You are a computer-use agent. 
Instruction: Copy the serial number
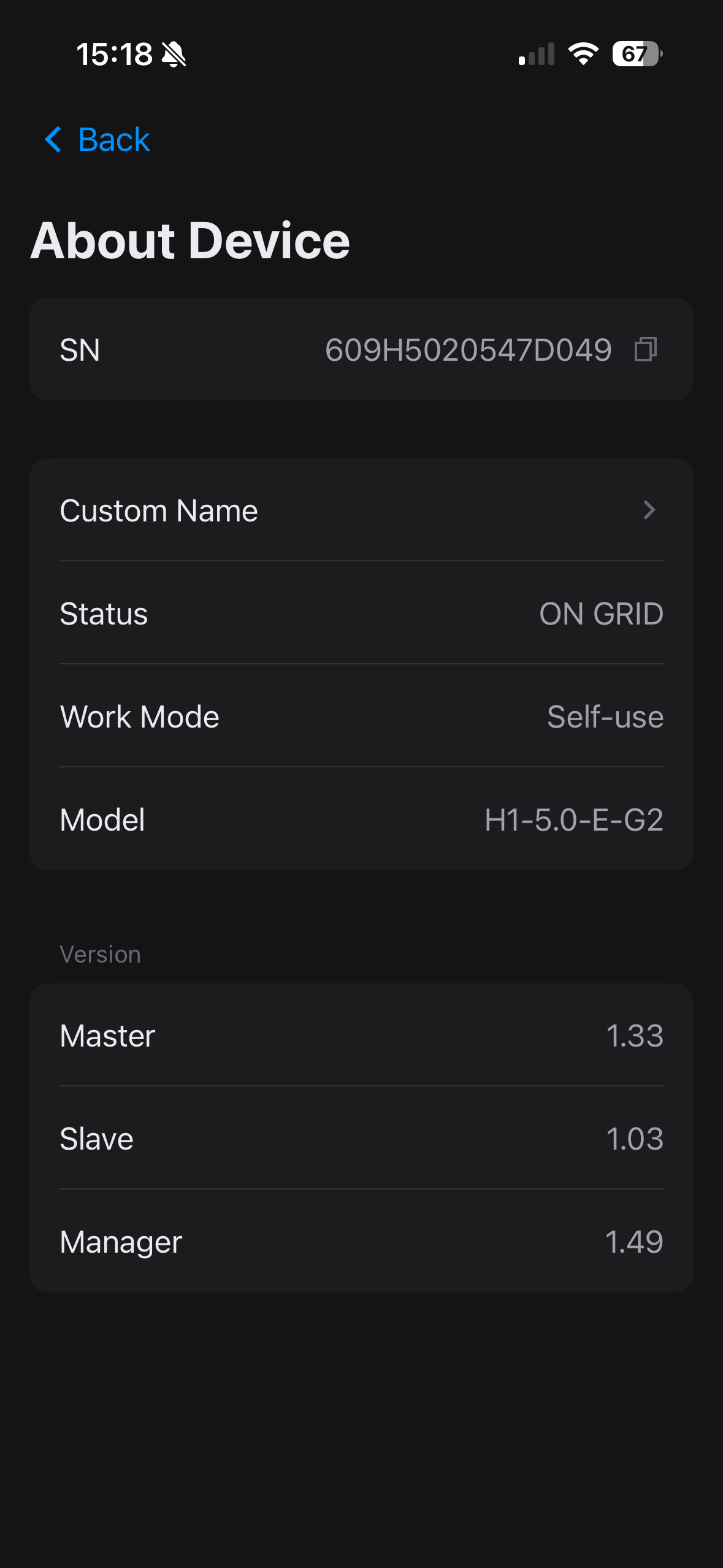[x=645, y=350]
